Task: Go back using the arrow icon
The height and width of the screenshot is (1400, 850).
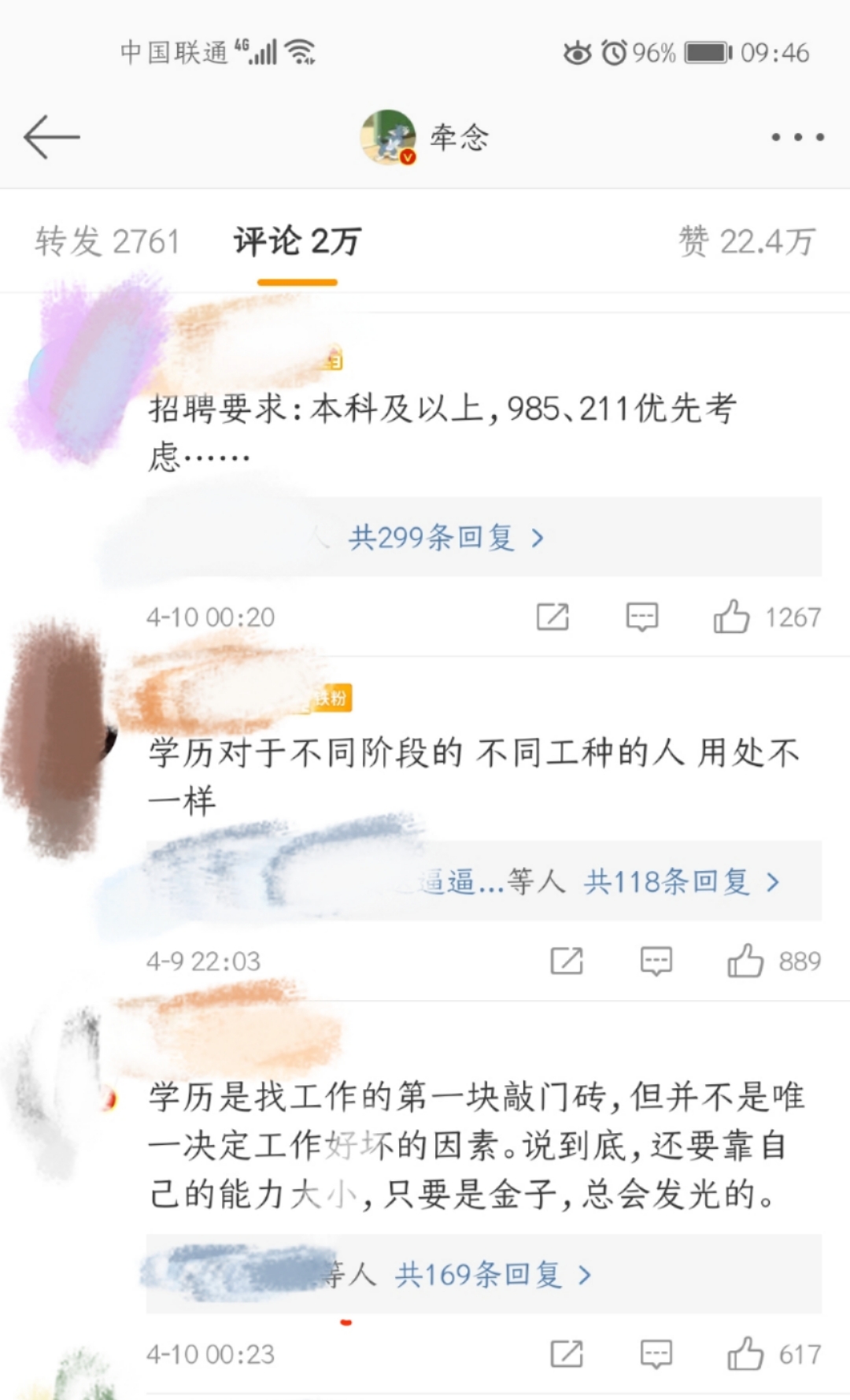Action: tap(52, 137)
